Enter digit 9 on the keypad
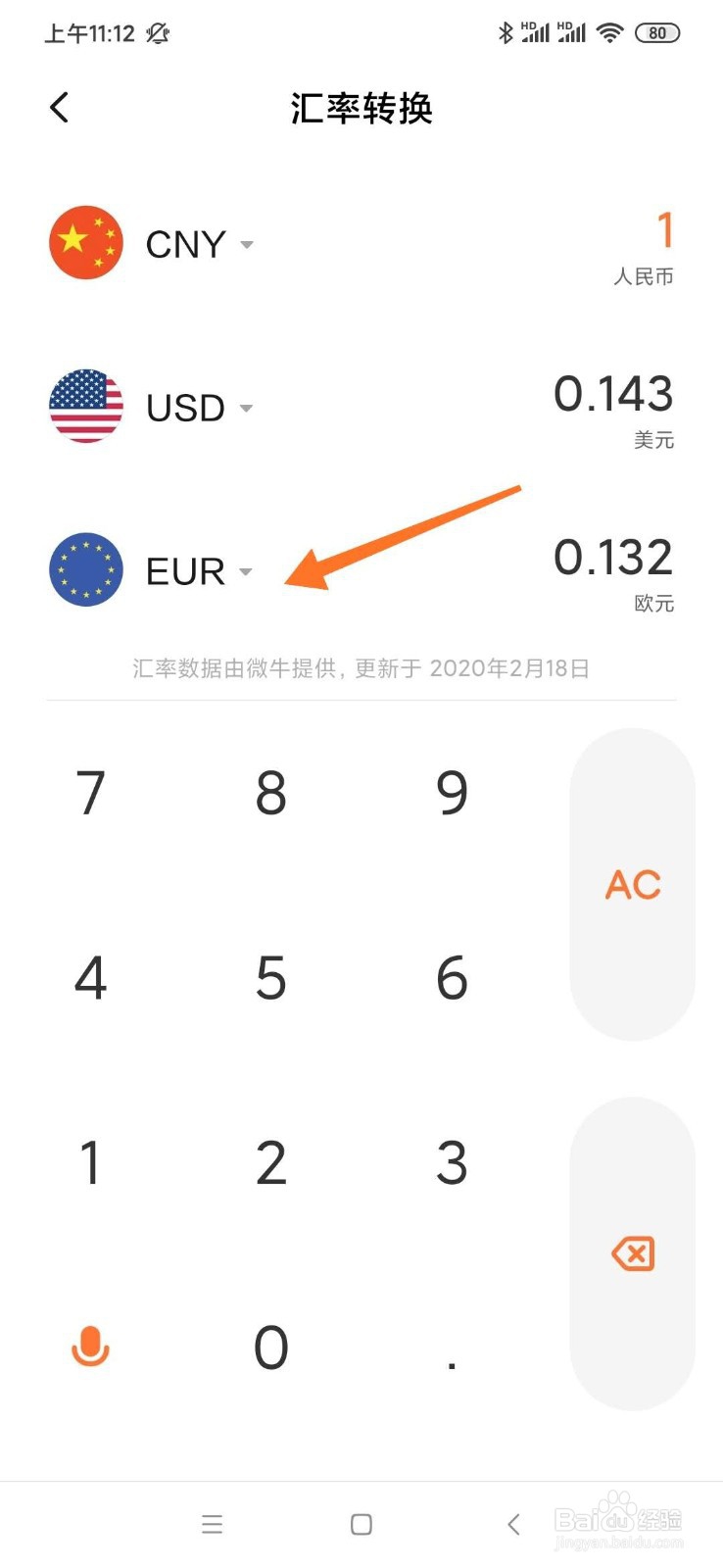This screenshot has width=723, height=1568. 452,792
